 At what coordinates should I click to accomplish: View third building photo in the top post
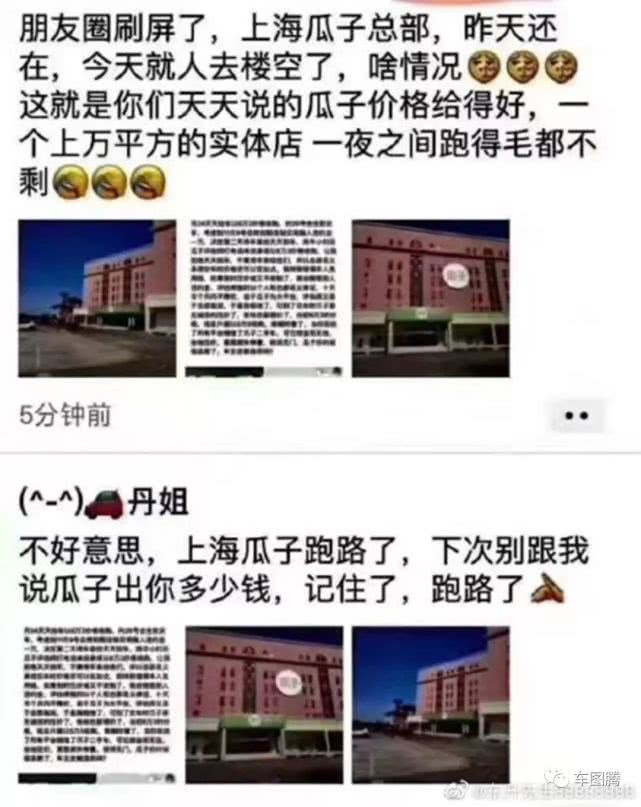(x=430, y=298)
